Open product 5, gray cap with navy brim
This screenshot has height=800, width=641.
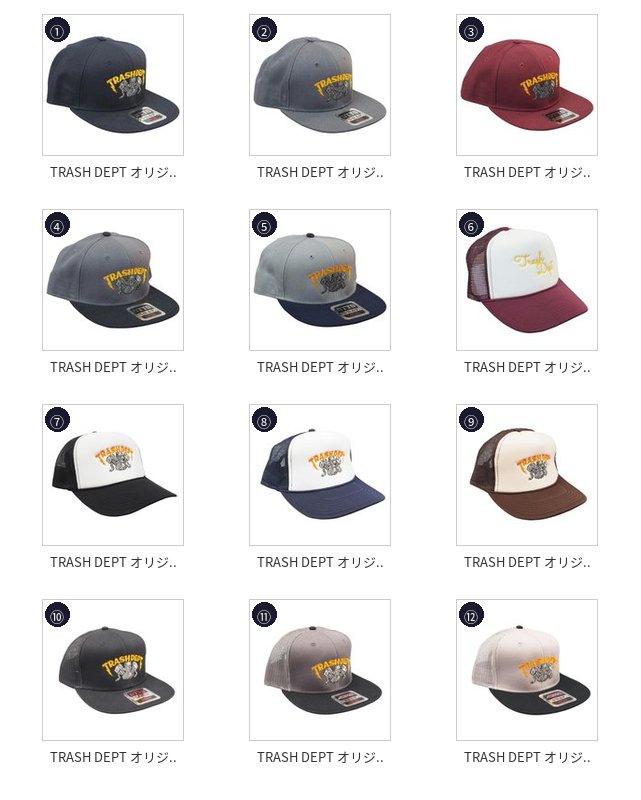click(320, 280)
